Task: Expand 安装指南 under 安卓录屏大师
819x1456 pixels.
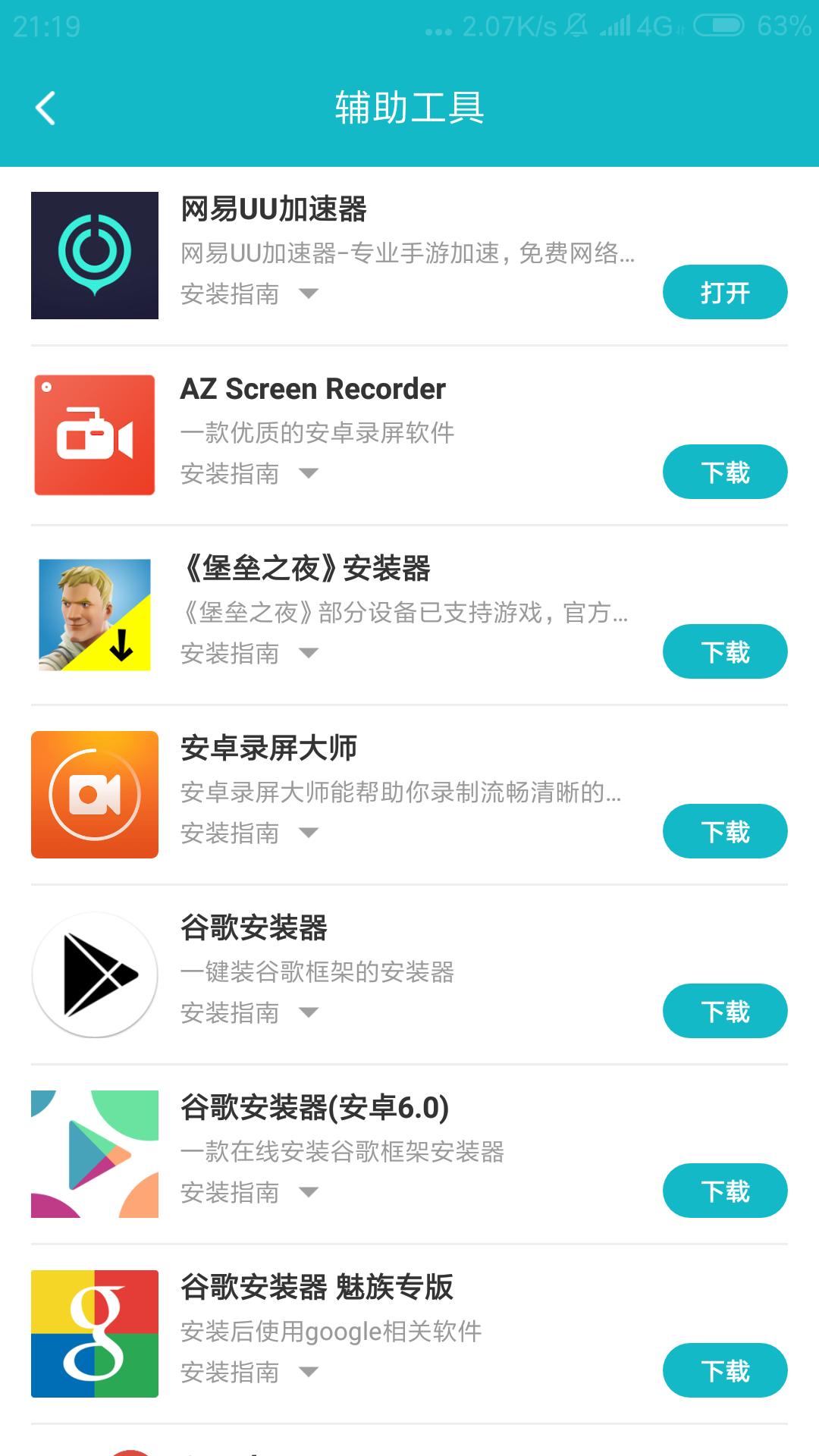Action: [249, 833]
